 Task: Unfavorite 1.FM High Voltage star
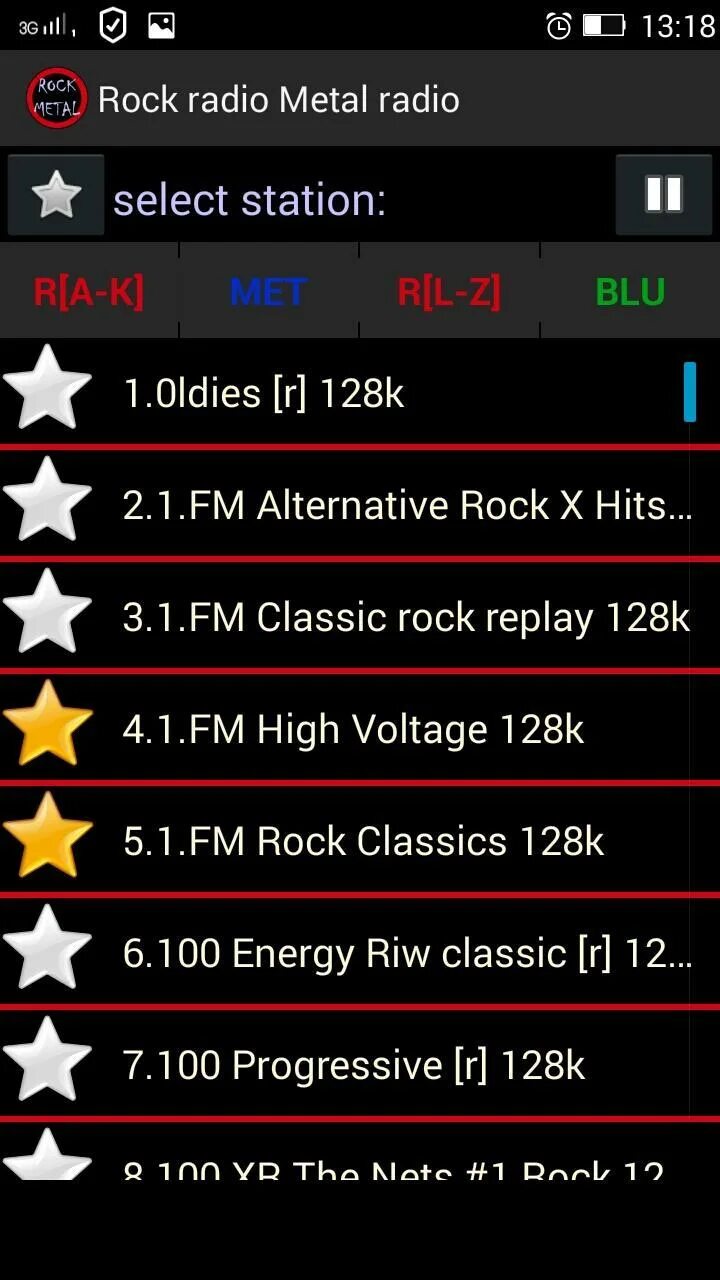[x=48, y=723]
